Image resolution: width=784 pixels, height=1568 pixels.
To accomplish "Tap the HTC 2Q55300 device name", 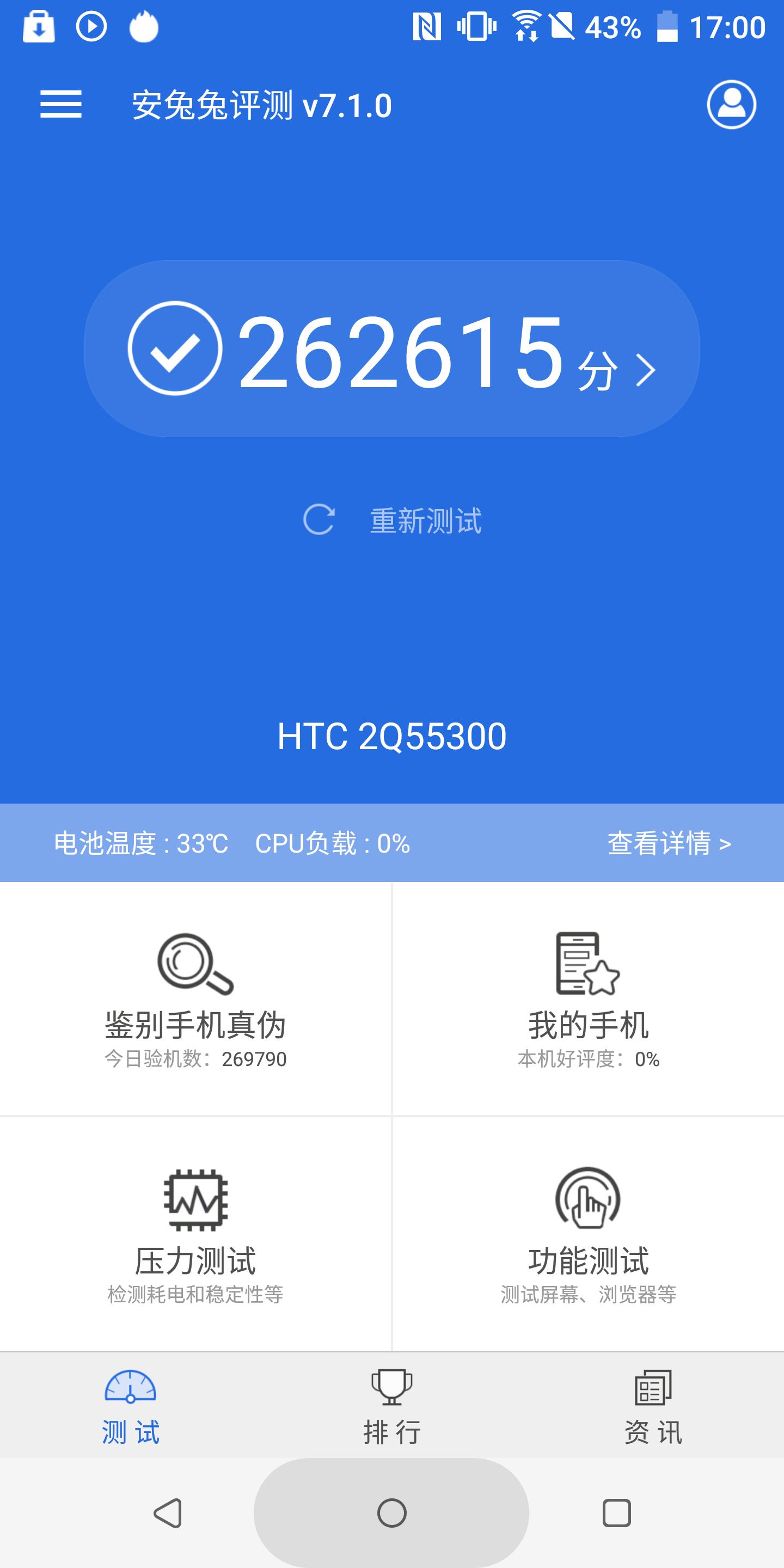I will pyautogui.click(x=392, y=736).
